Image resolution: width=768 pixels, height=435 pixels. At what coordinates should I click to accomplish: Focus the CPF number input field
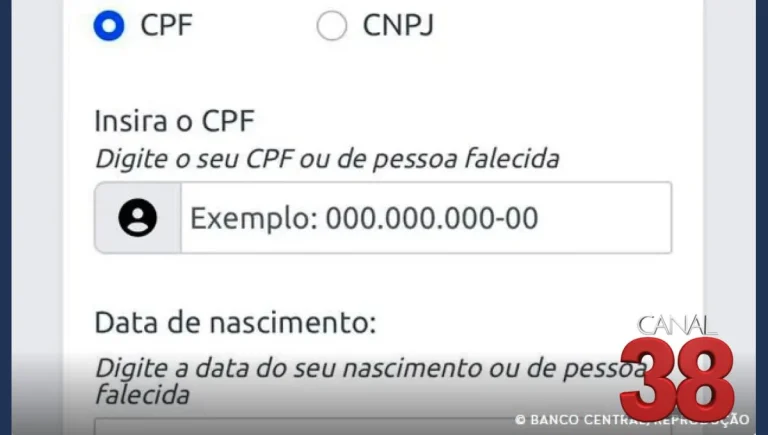tap(424, 218)
